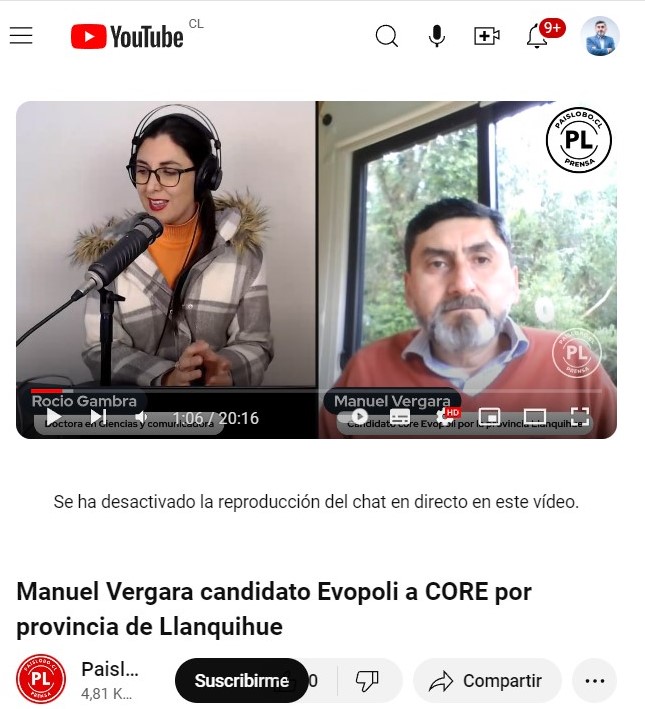Switch to miniplayer mode

489,416
